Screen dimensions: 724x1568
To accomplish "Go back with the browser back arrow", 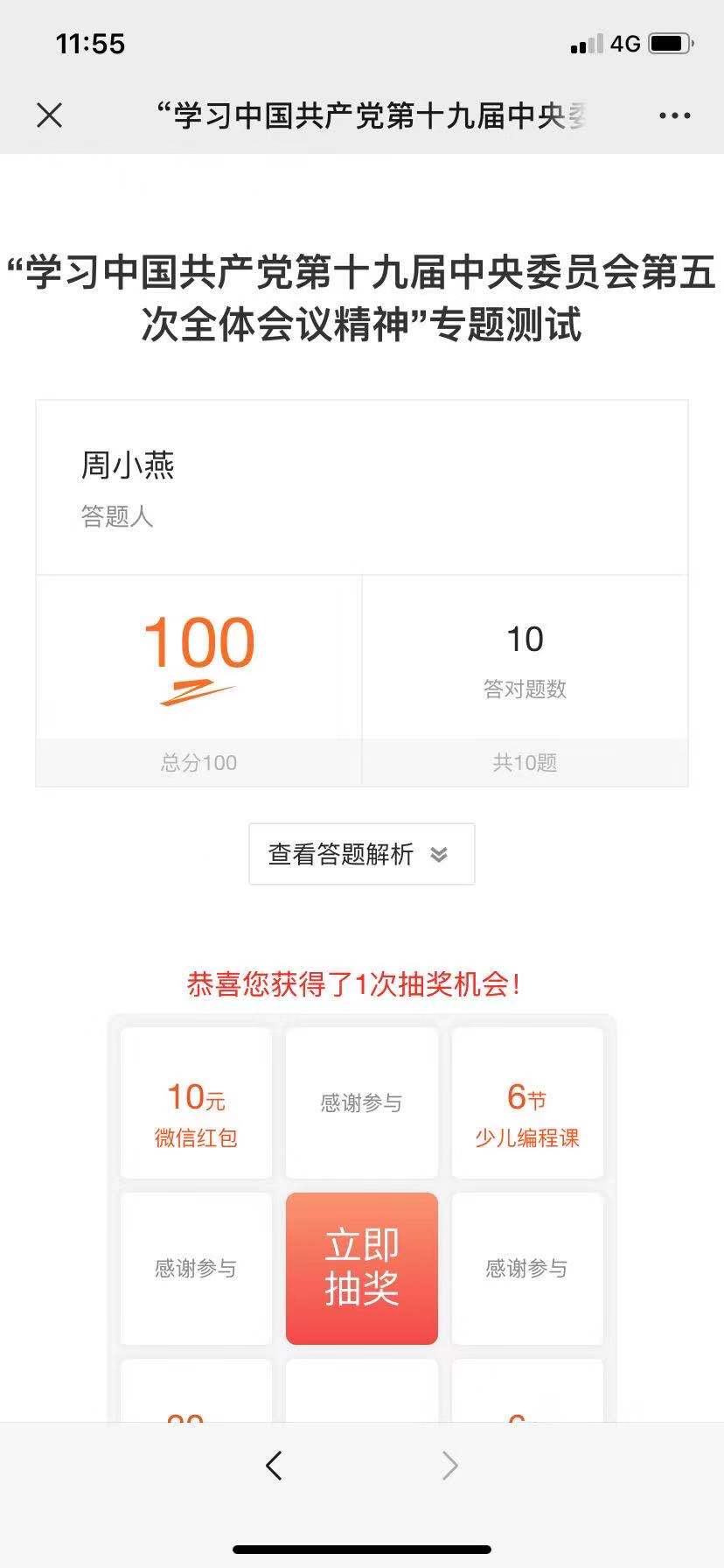I will tap(274, 1465).
